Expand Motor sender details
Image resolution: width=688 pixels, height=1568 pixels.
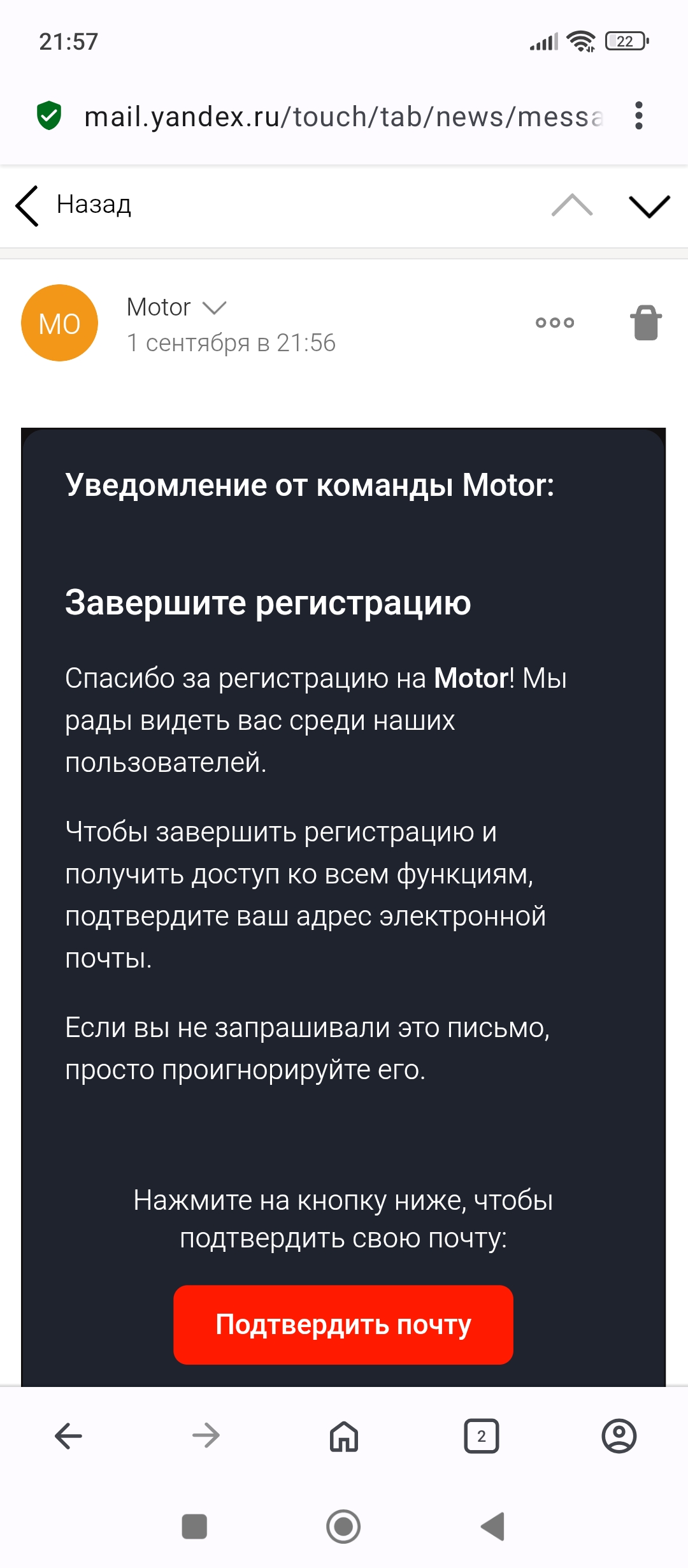[x=214, y=308]
